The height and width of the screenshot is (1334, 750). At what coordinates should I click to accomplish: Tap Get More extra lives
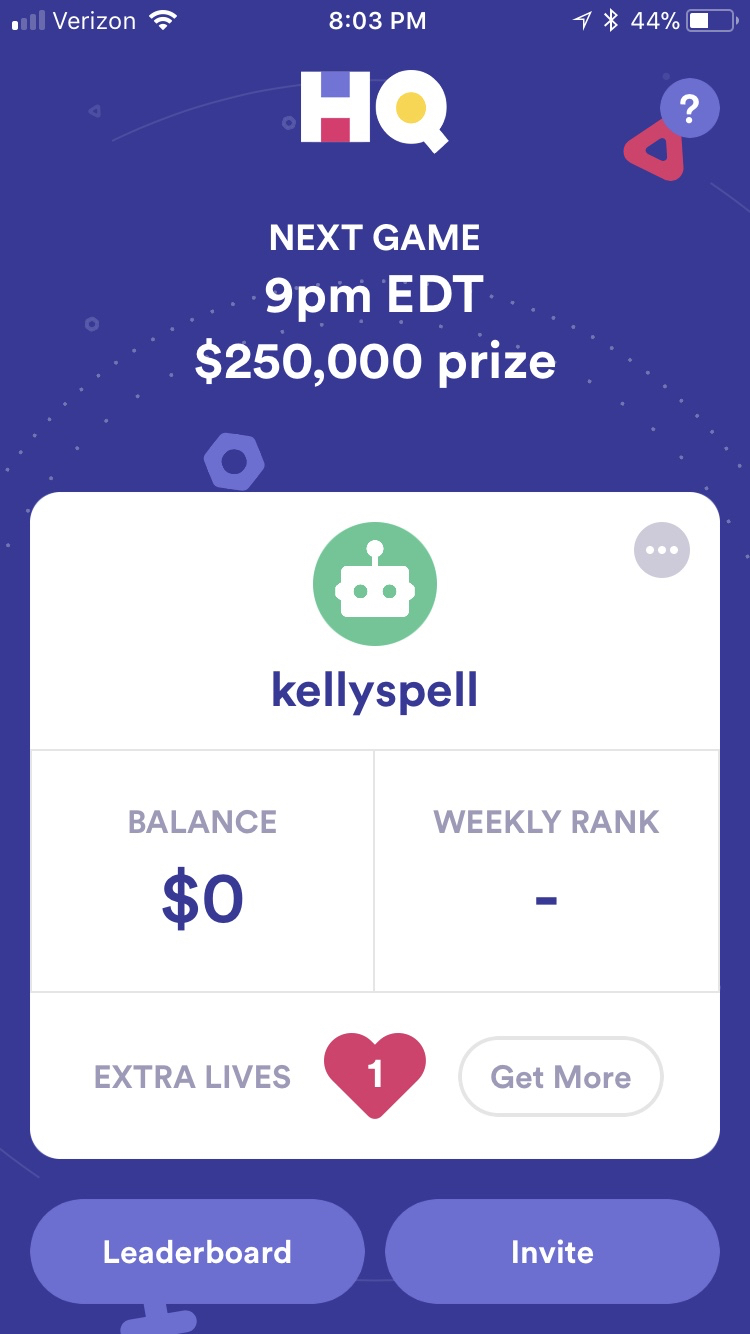560,1077
